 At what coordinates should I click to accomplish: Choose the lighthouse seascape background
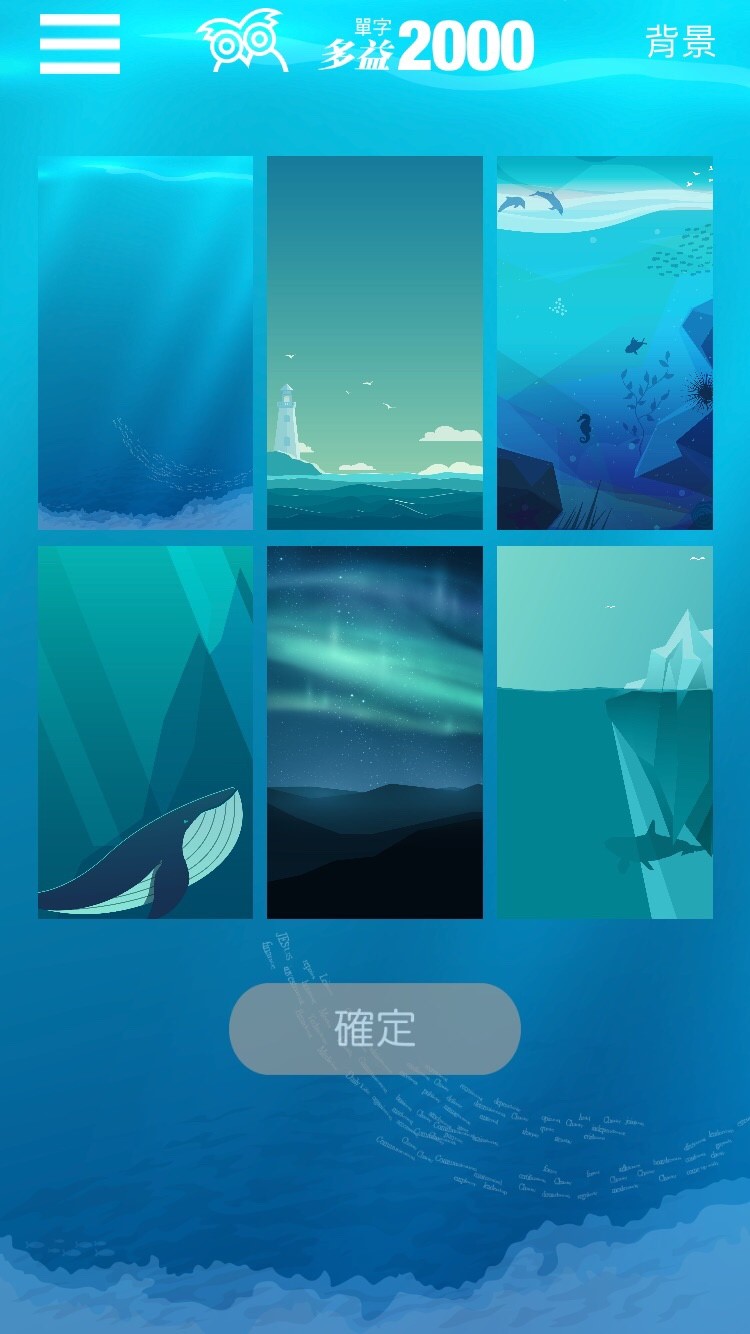coord(375,342)
